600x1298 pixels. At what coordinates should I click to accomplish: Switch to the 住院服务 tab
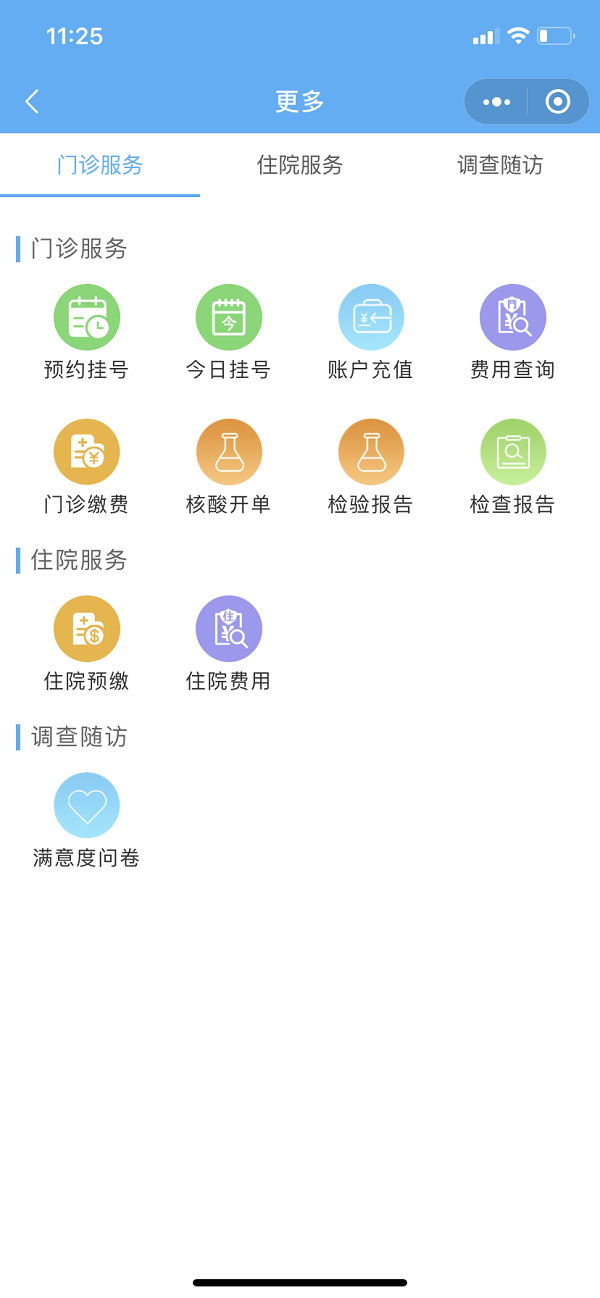point(300,165)
